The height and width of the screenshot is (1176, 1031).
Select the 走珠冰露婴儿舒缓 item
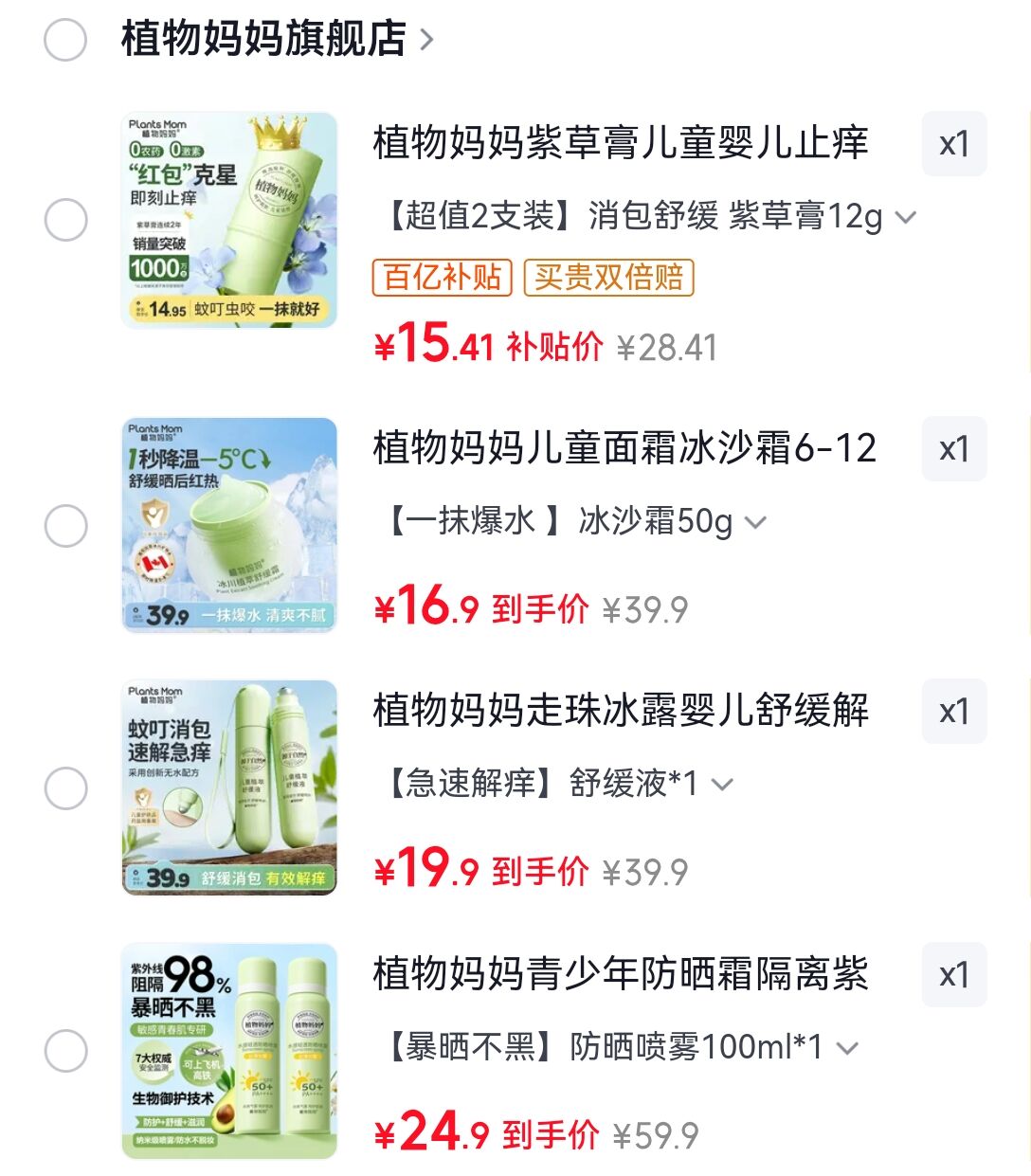[x=65, y=787]
